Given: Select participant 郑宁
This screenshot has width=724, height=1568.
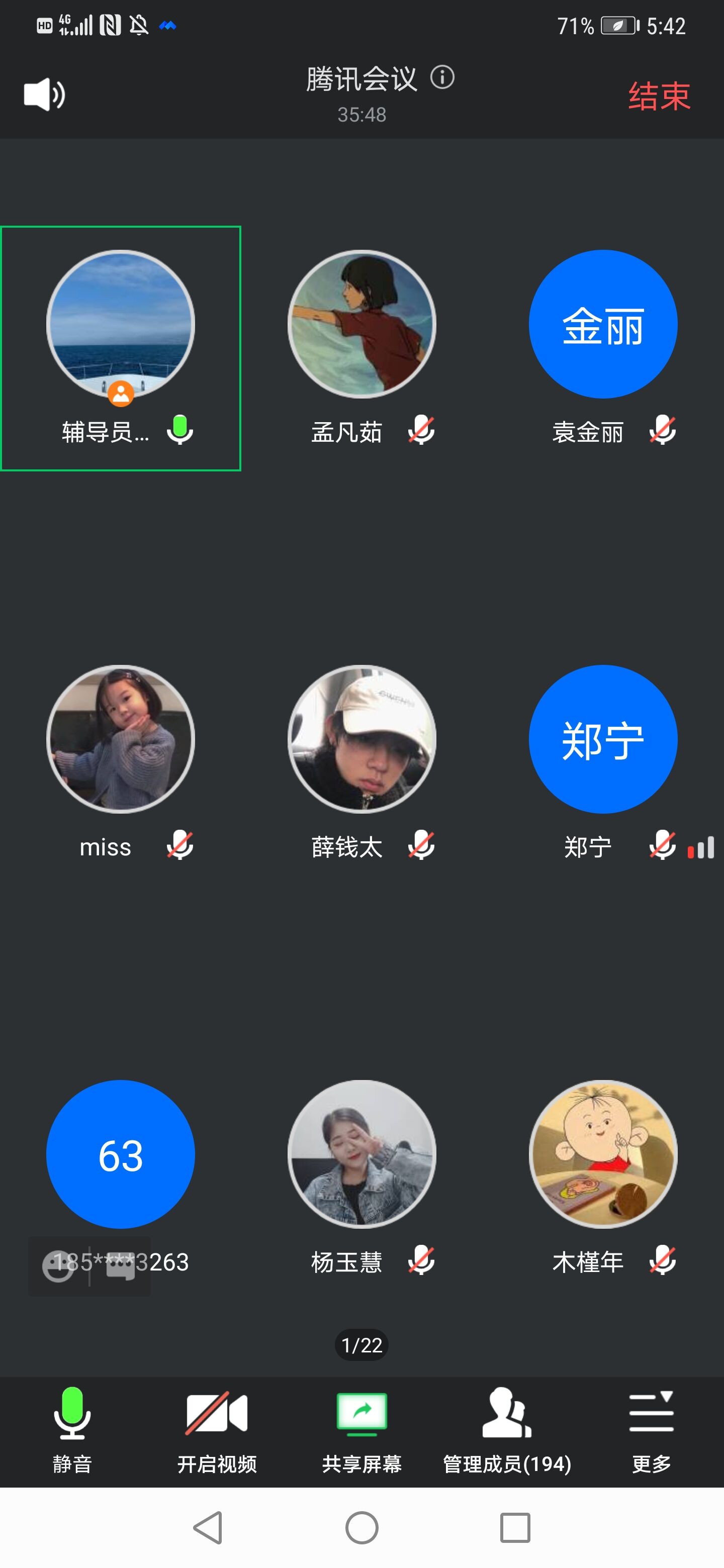Looking at the screenshot, I should tap(603, 739).
